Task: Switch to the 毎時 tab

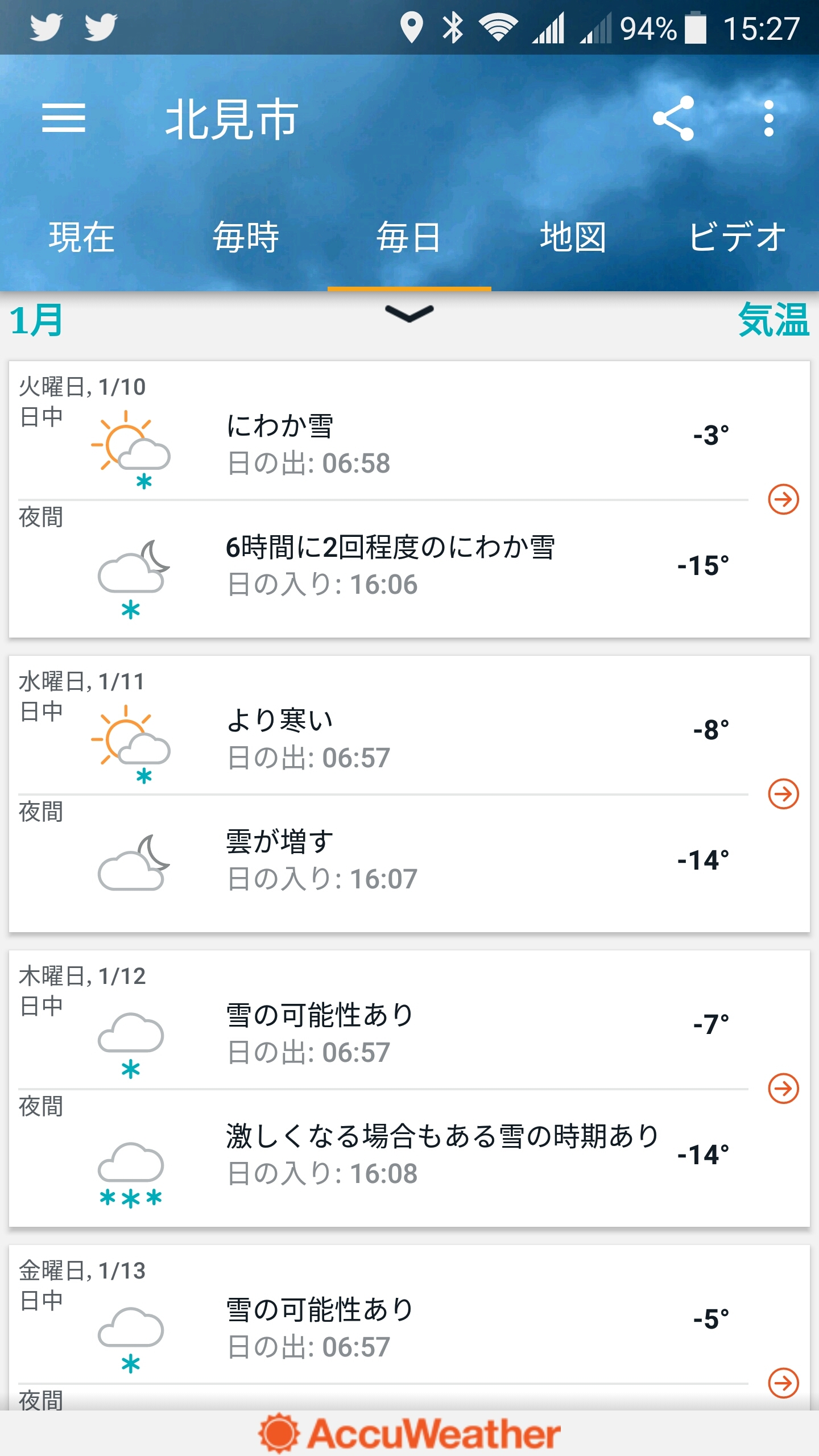Action: click(246, 237)
